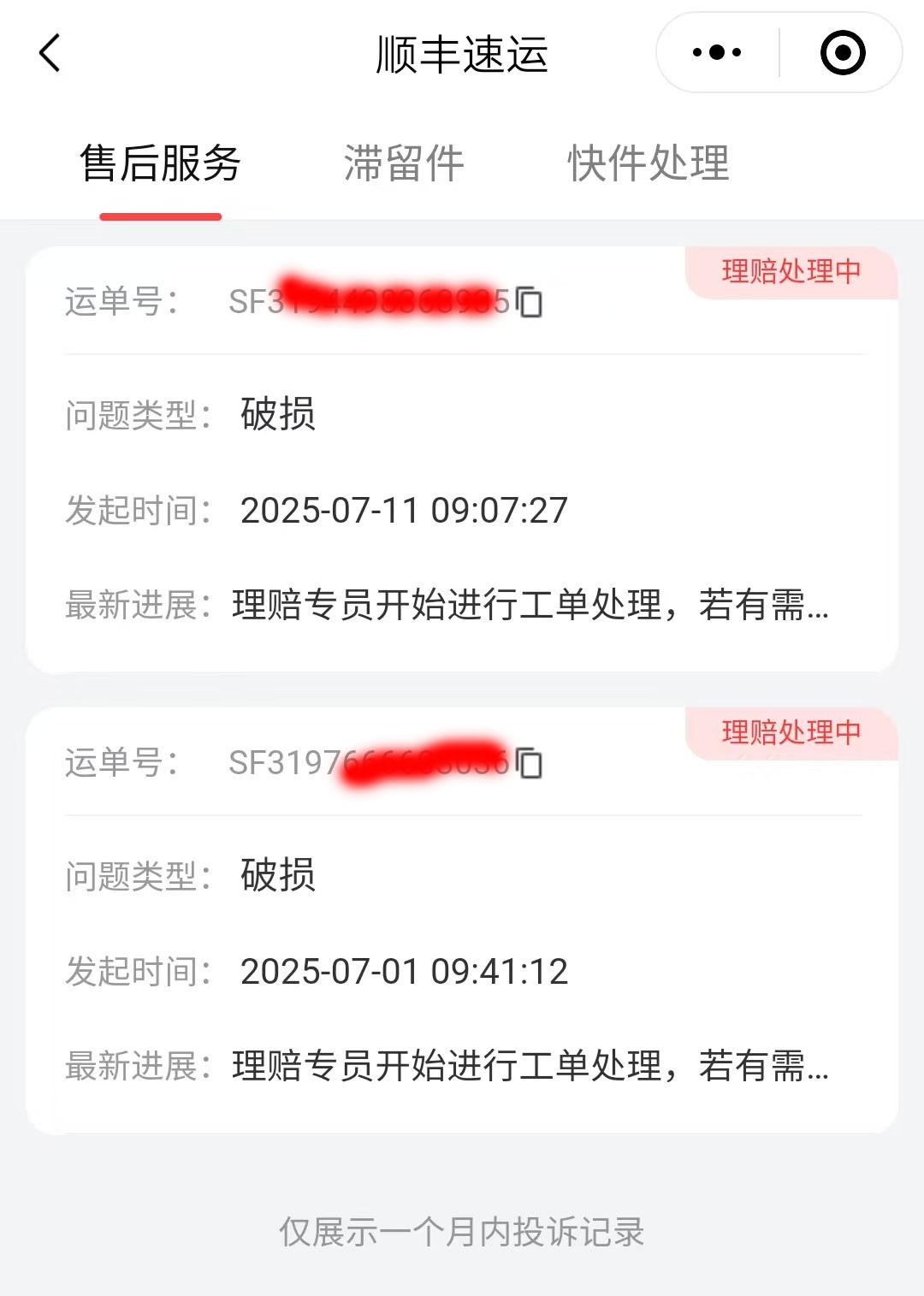Close the mini program with the circle button
Image resolution: width=924 pixels, height=1296 pixels.
pos(843,53)
